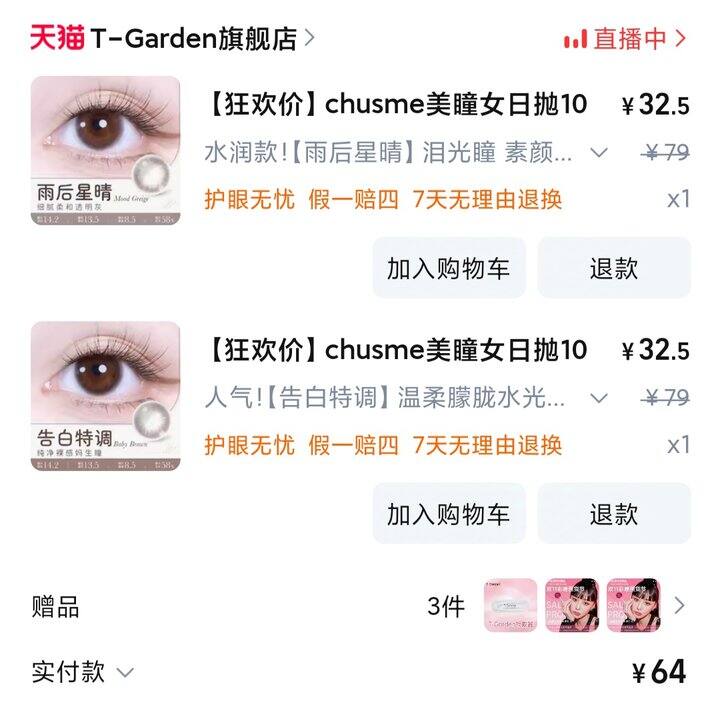Open the 雨后星晴 product thumbnail

[x=106, y=150]
